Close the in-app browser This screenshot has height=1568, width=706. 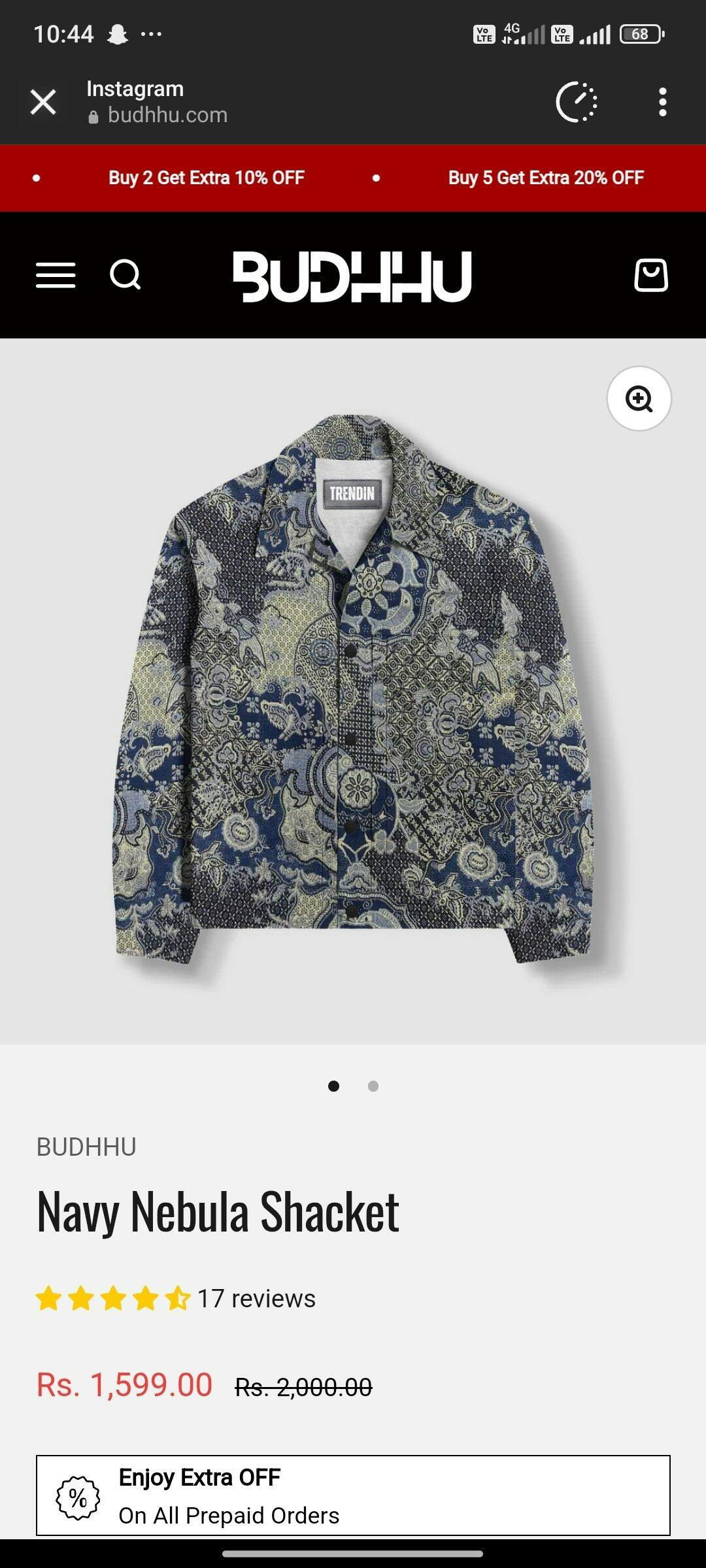[43, 102]
